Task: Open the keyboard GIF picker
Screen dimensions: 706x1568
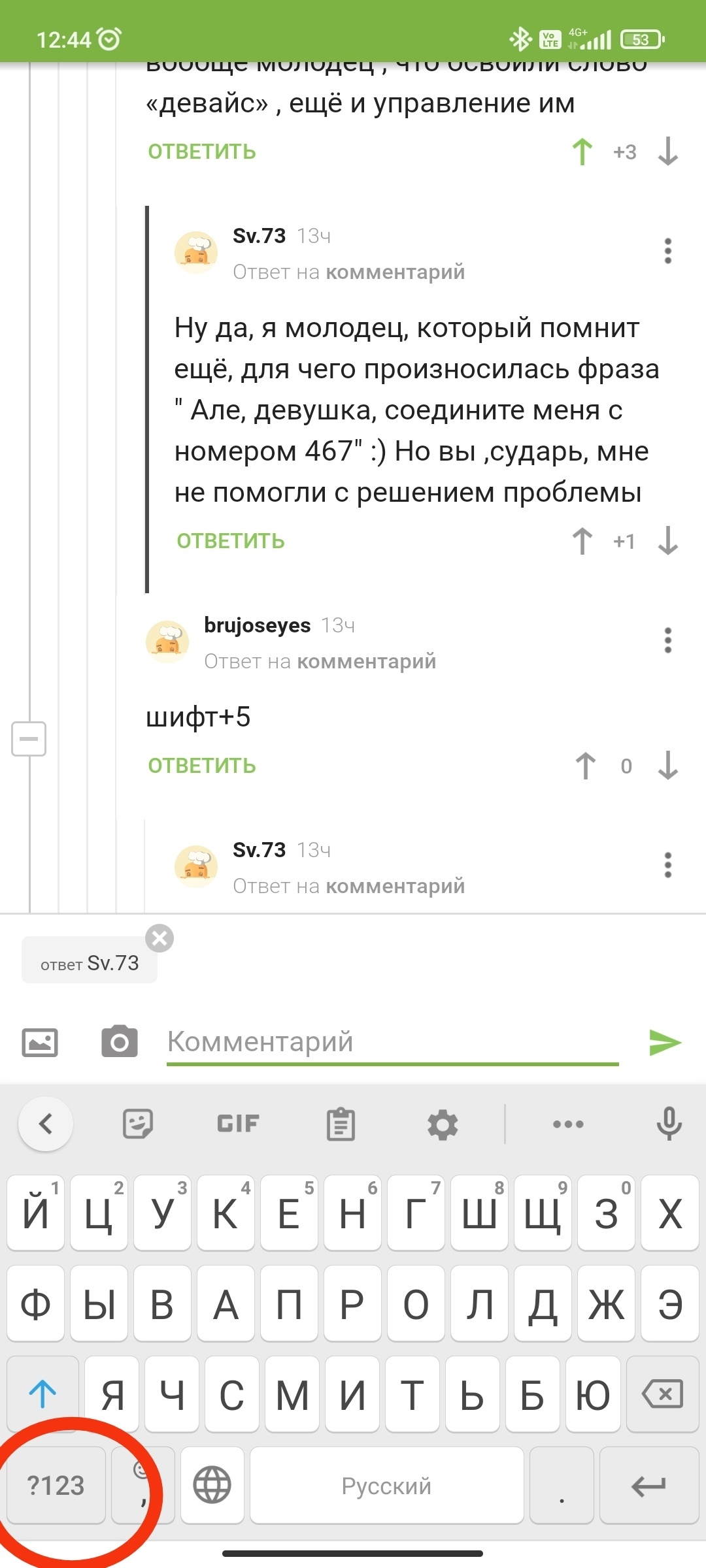Action: coord(238,1124)
